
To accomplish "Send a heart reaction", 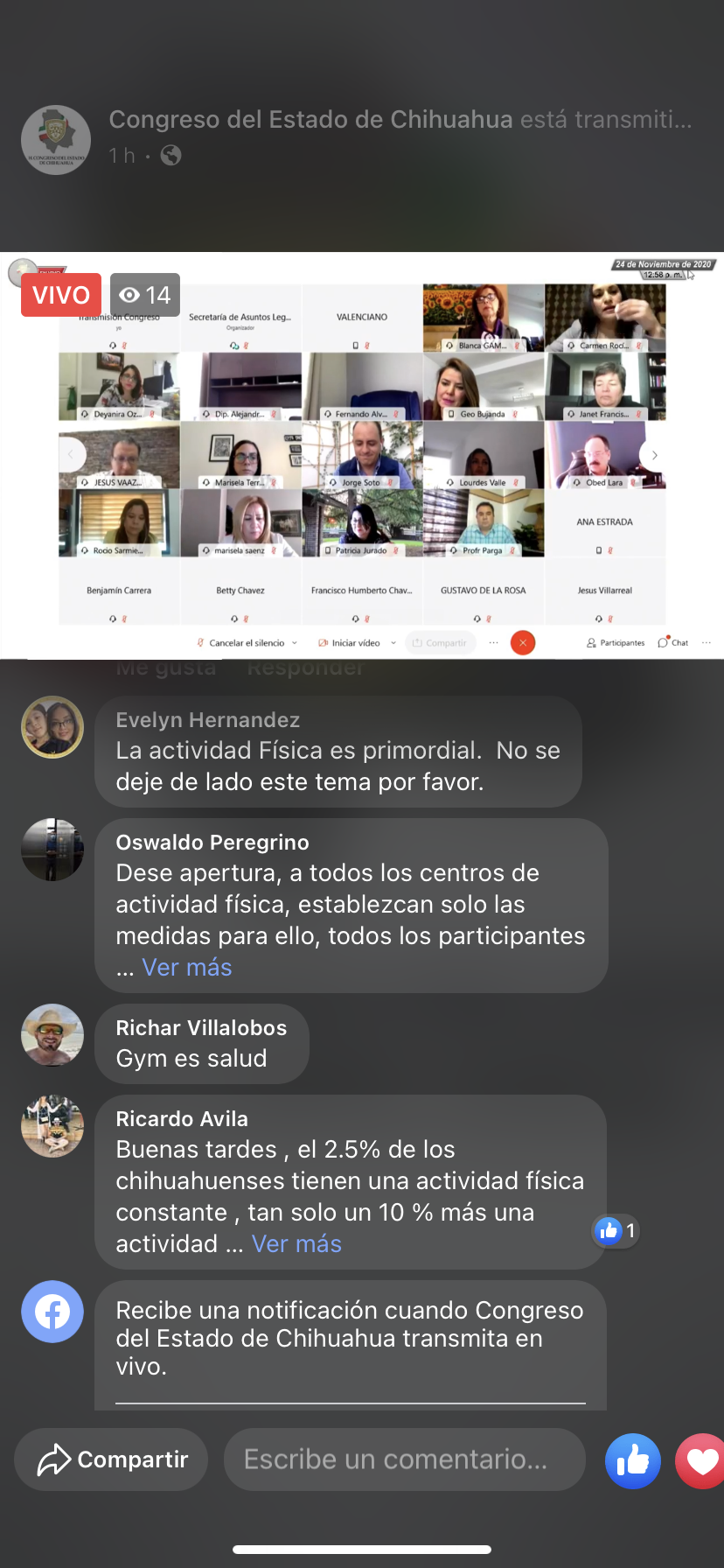I will pos(701,1460).
